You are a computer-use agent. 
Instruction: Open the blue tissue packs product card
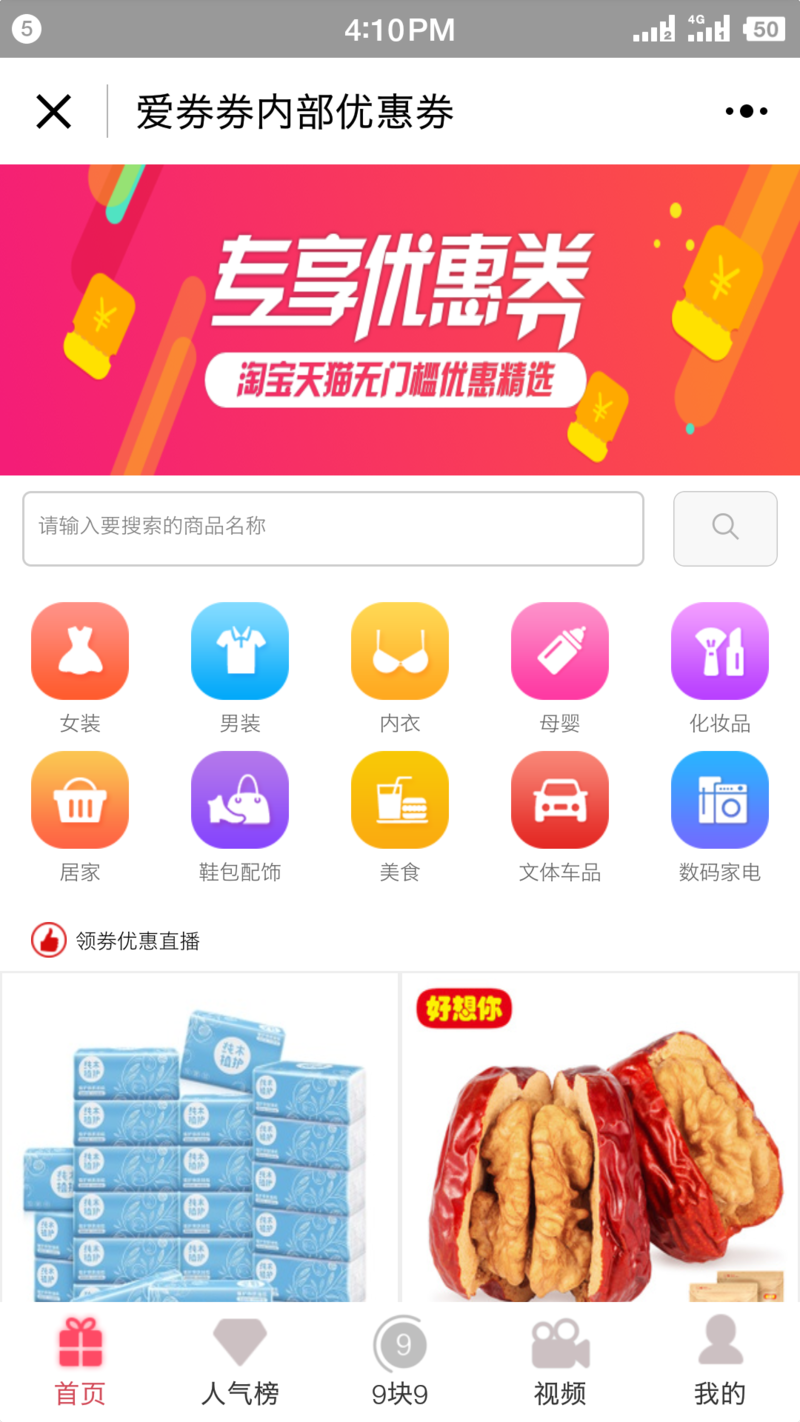tap(200, 1140)
